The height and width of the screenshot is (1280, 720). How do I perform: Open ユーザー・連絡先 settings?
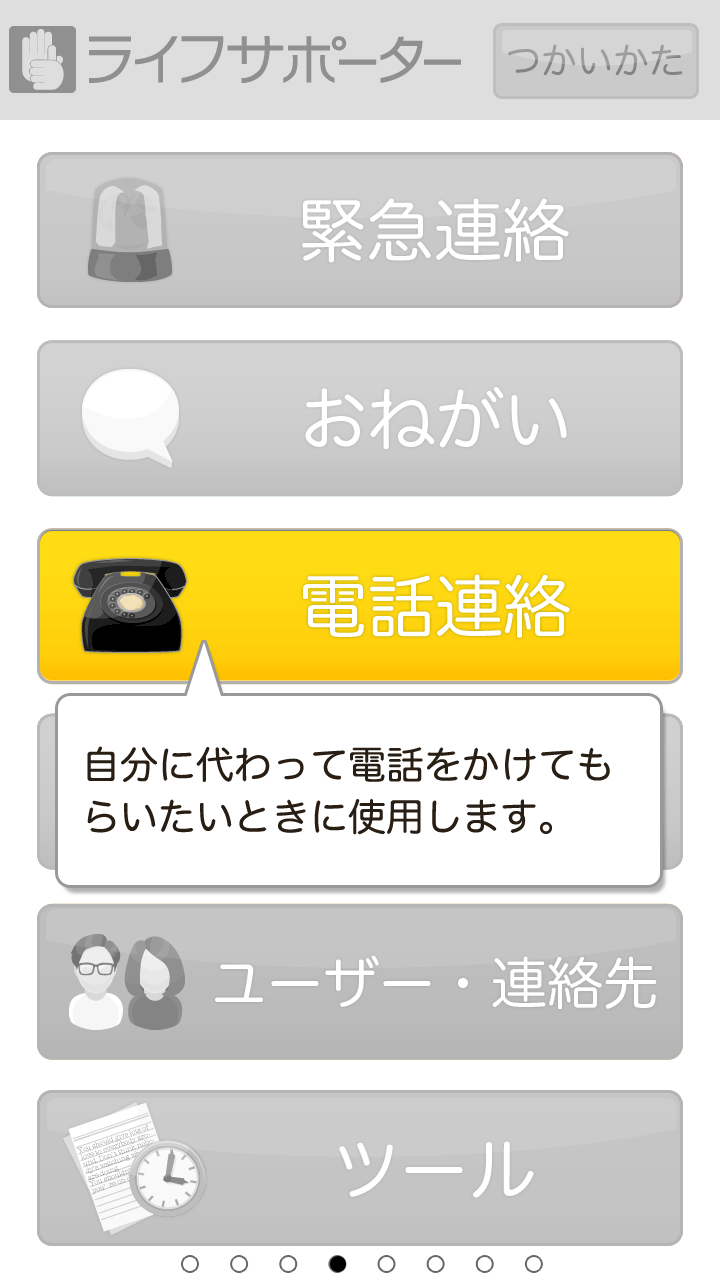click(x=360, y=982)
